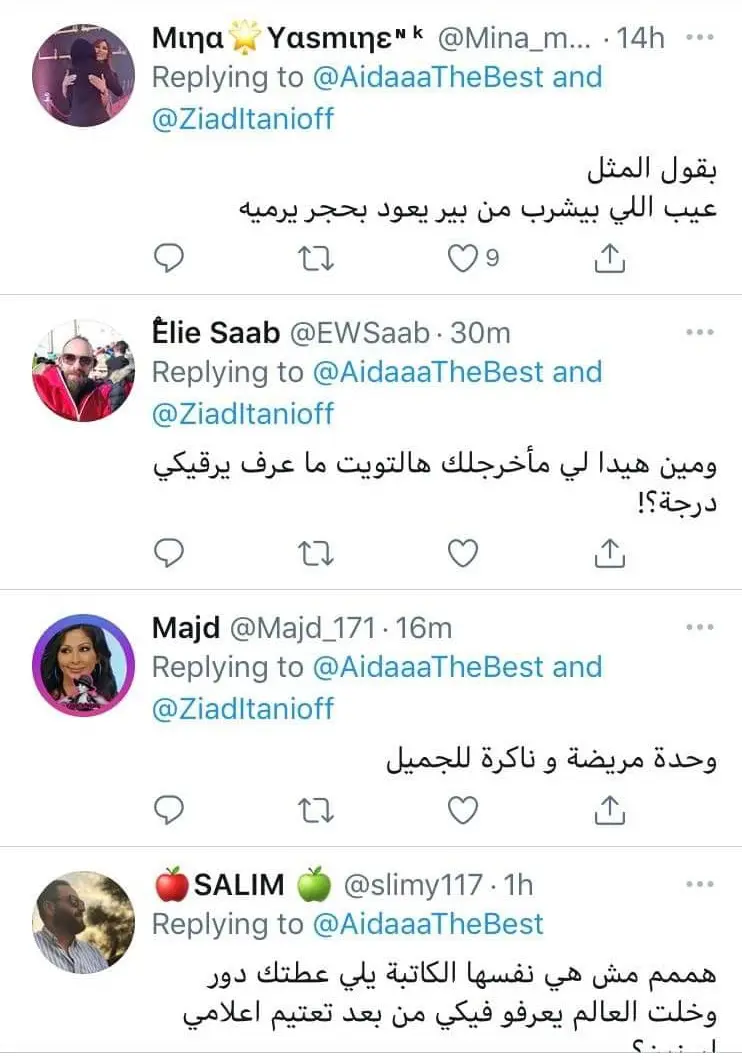The width and height of the screenshot is (742, 1061).
Task: Reply to Elie Saab's tweet
Action: pyautogui.click(x=171, y=551)
